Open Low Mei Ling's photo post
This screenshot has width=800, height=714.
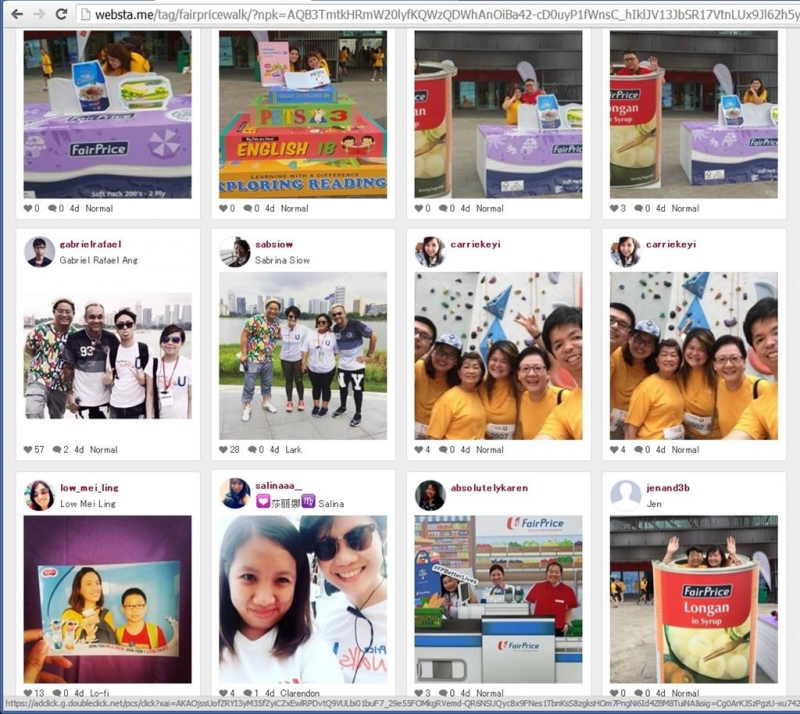[x=107, y=598]
